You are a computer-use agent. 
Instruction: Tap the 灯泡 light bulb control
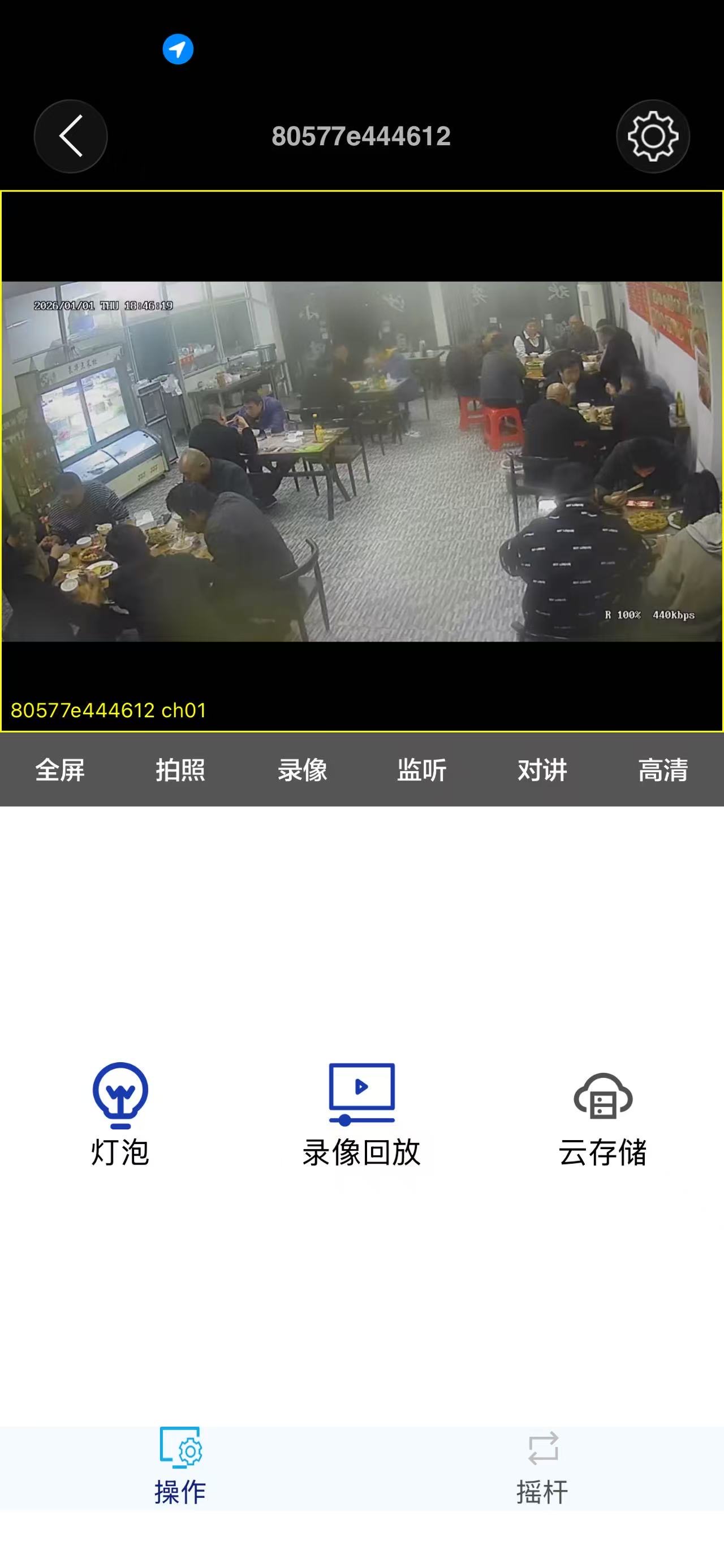coord(120,1114)
